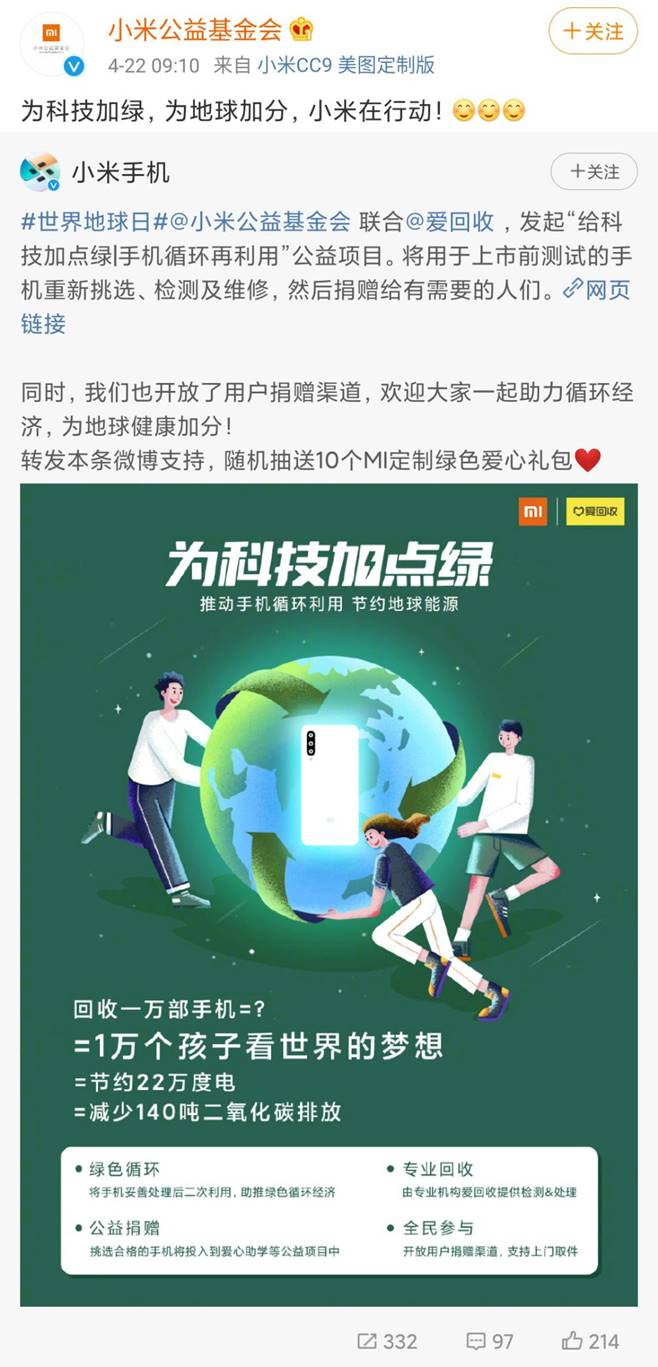Open 小米手机's profile avatar
Viewport: 658px width, 1367px height.
[40, 172]
